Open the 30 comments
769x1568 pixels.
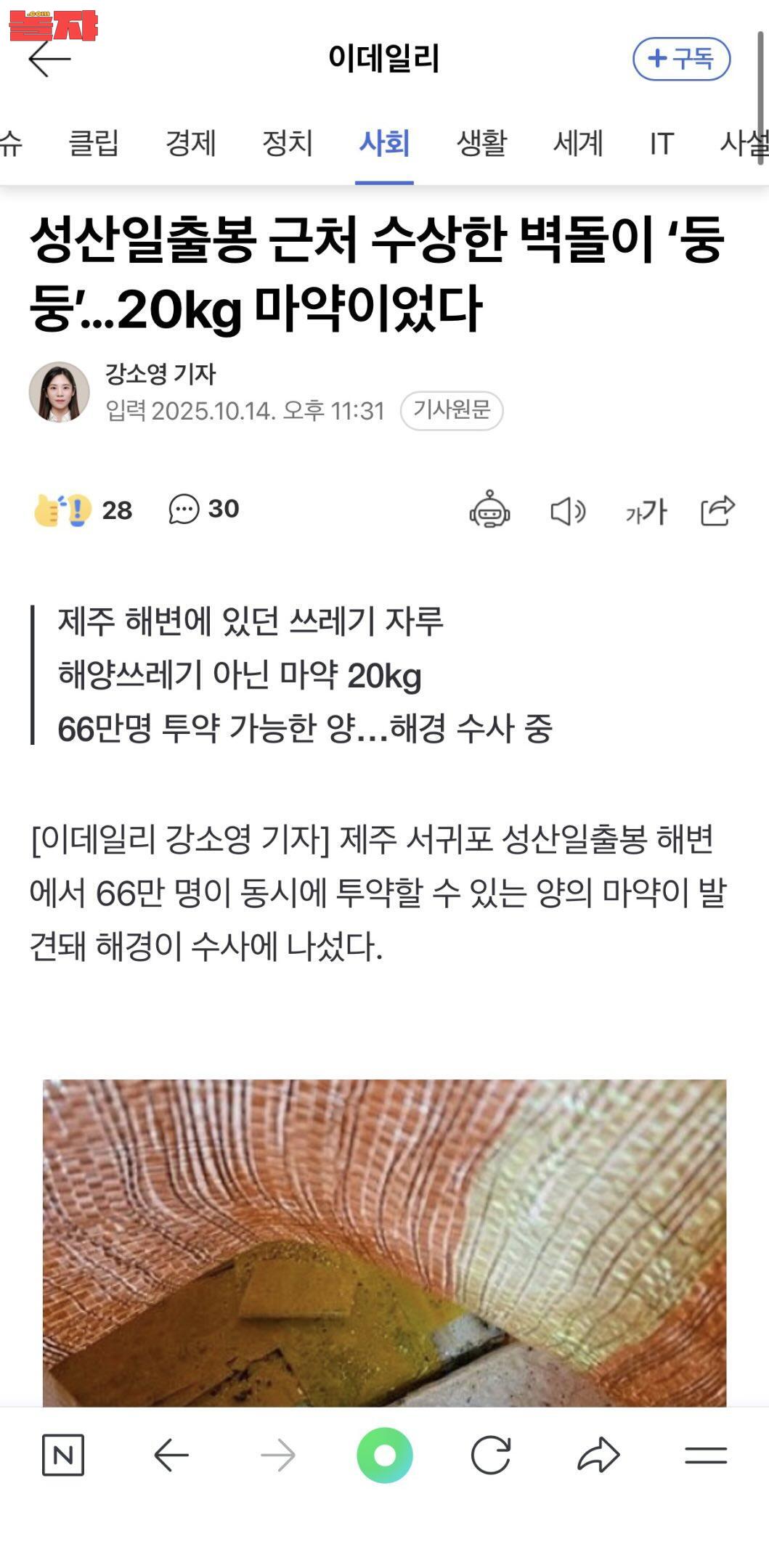pyautogui.click(x=203, y=510)
